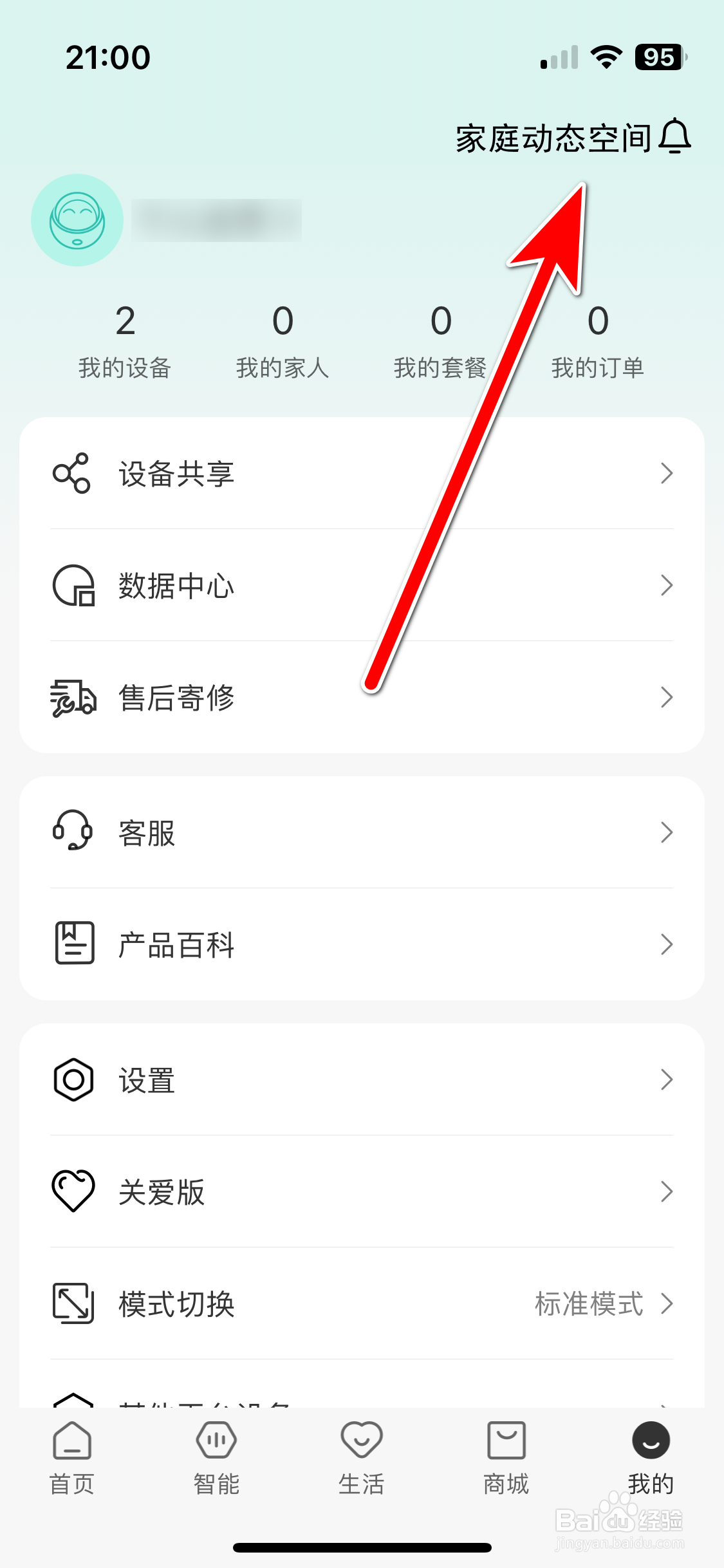The width and height of the screenshot is (724, 1568).
Task: Tap 我的设备 device count
Action: pyautogui.click(x=124, y=341)
